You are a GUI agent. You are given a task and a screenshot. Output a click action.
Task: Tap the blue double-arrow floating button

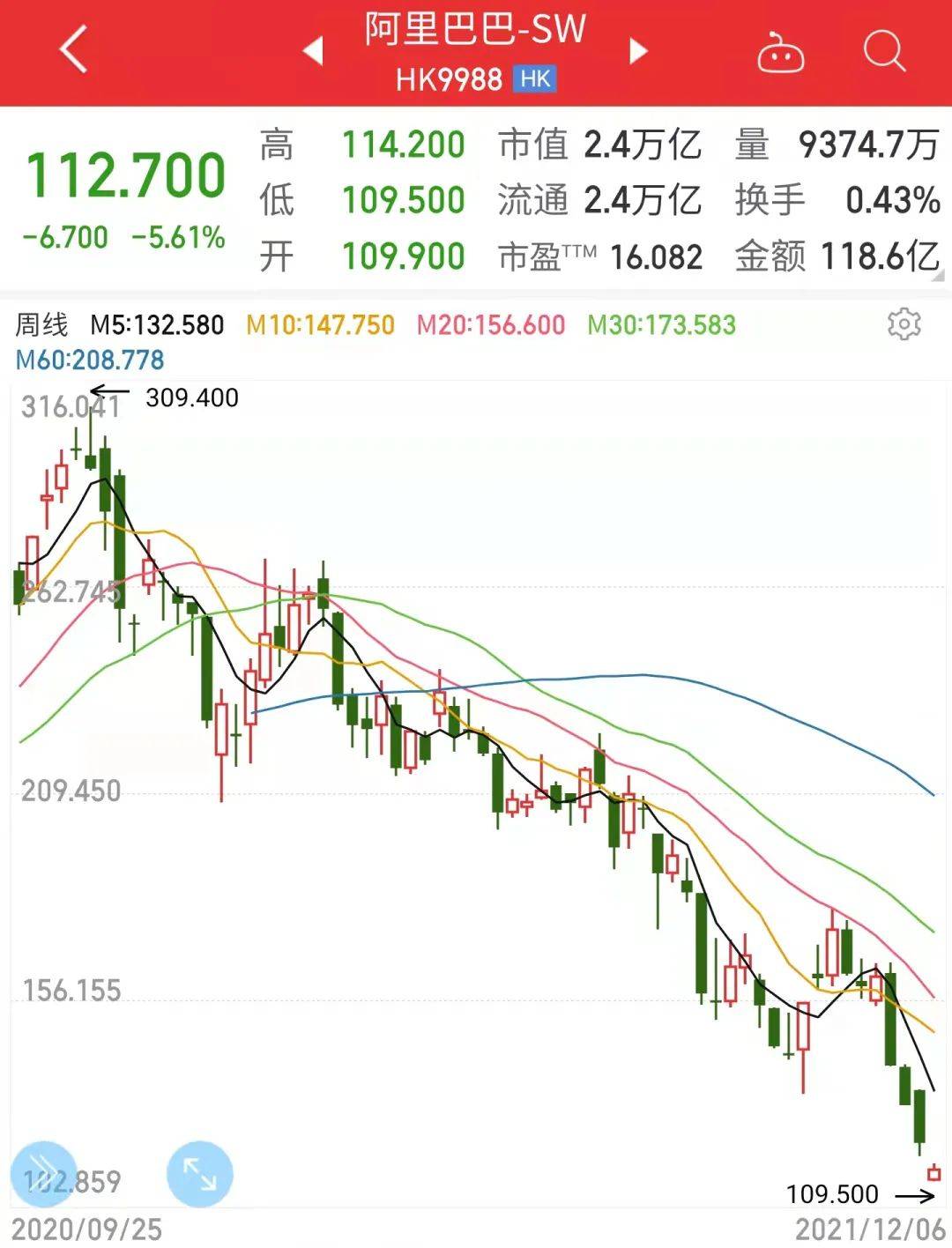(43, 1174)
